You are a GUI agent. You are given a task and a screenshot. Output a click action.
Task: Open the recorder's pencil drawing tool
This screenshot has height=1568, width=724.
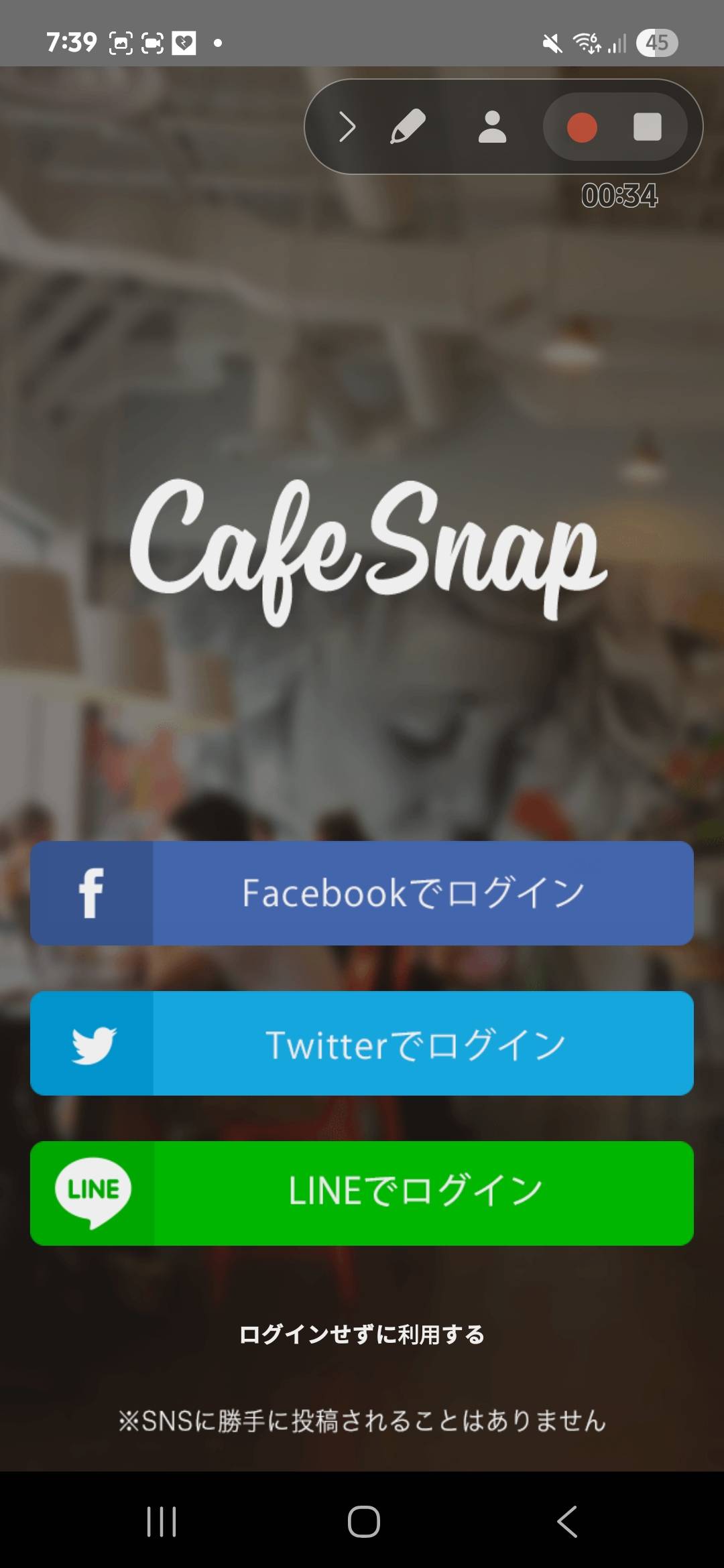pos(408,127)
